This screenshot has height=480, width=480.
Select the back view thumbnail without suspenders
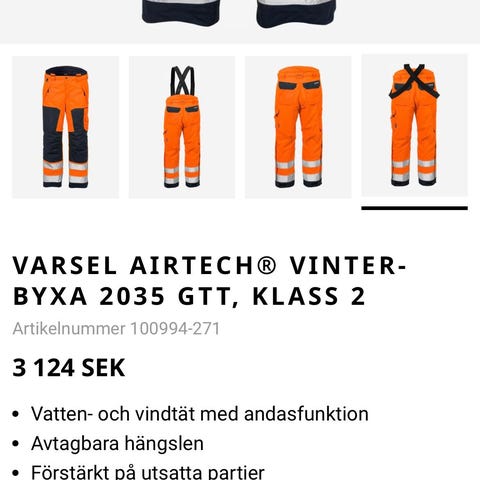point(298,127)
